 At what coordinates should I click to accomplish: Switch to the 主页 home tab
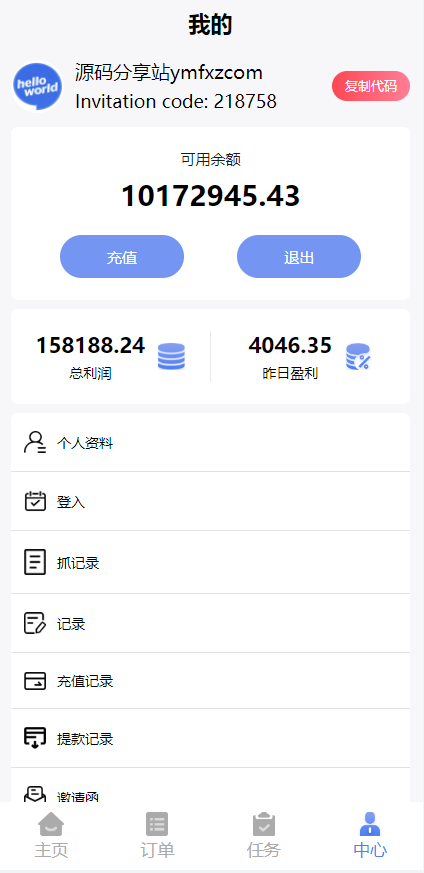tap(51, 835)
